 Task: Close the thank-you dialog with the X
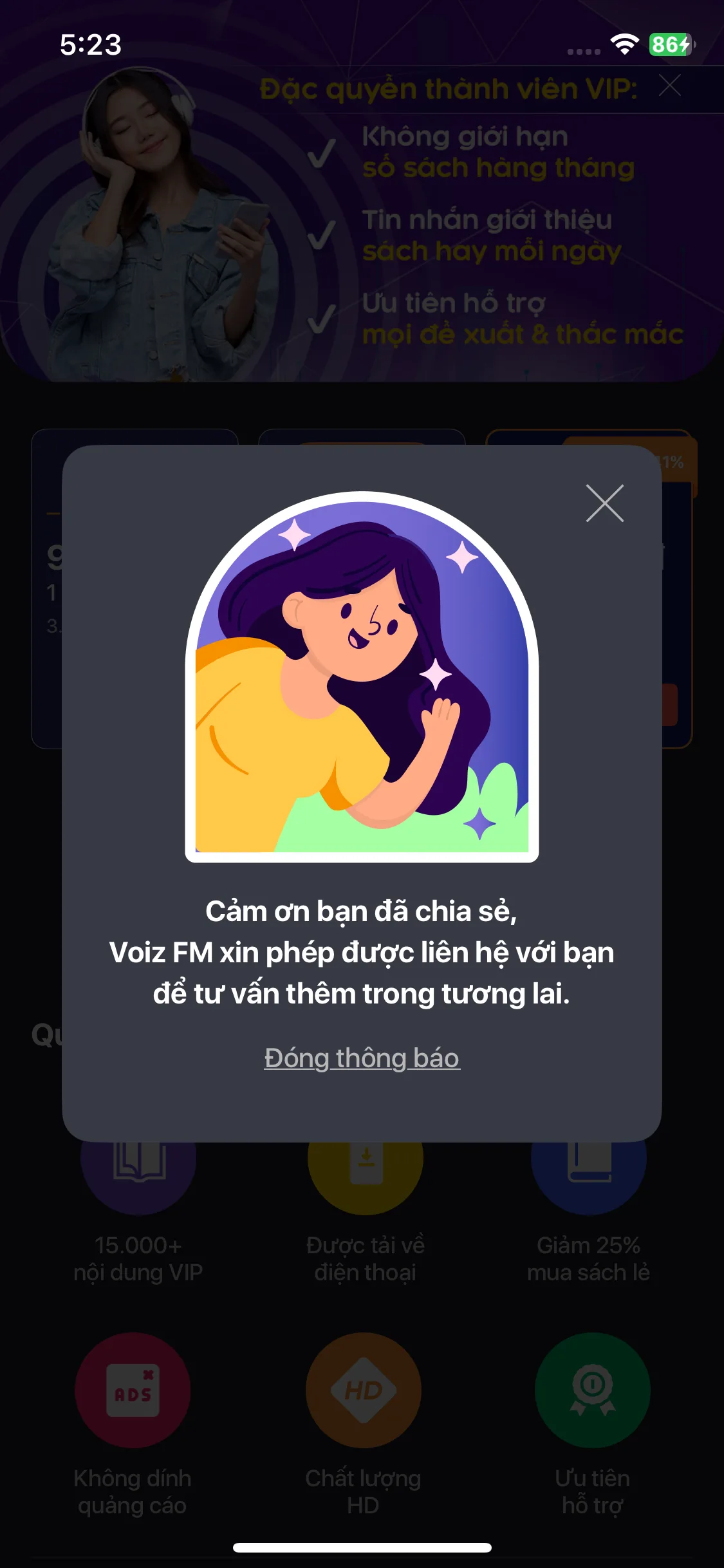[x=604, y=503]
